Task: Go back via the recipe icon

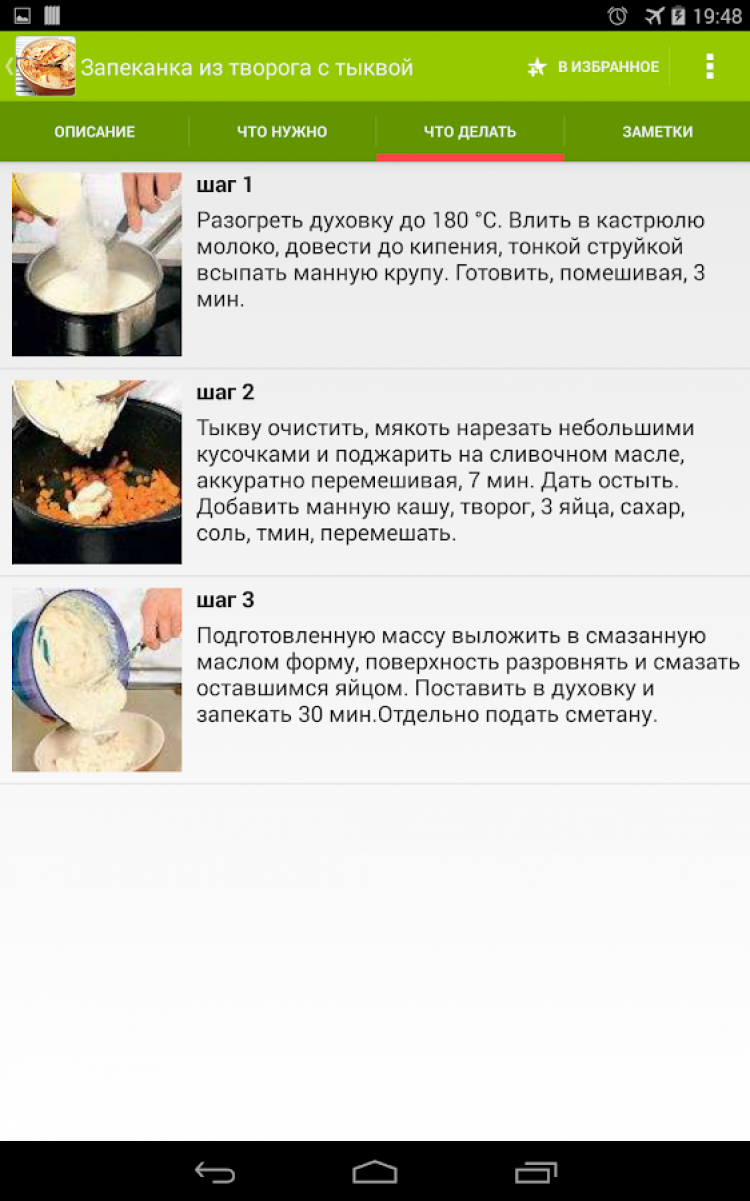Action: point(42,67)
